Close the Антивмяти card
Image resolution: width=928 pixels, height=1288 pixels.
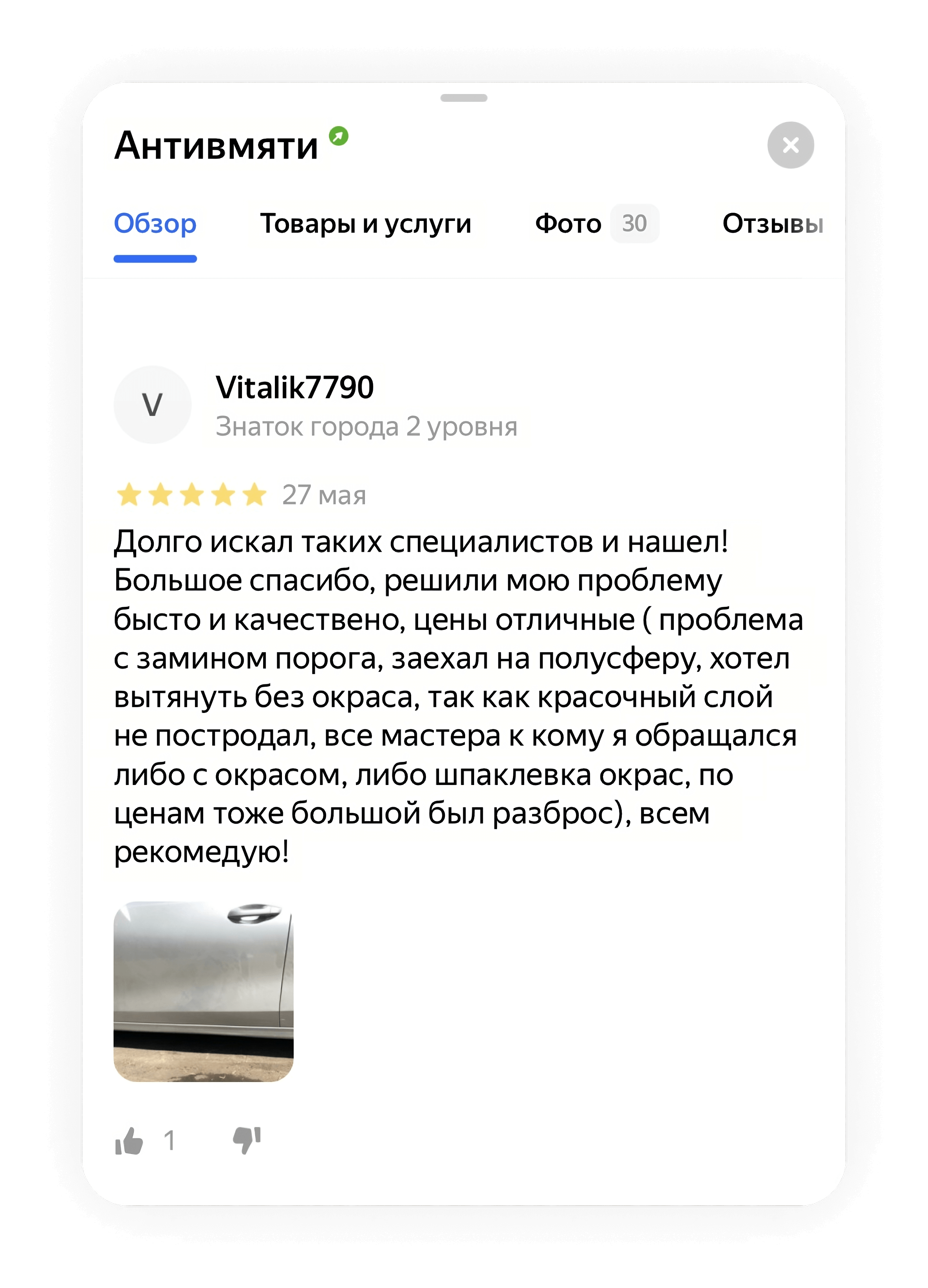tap(790, 145)
